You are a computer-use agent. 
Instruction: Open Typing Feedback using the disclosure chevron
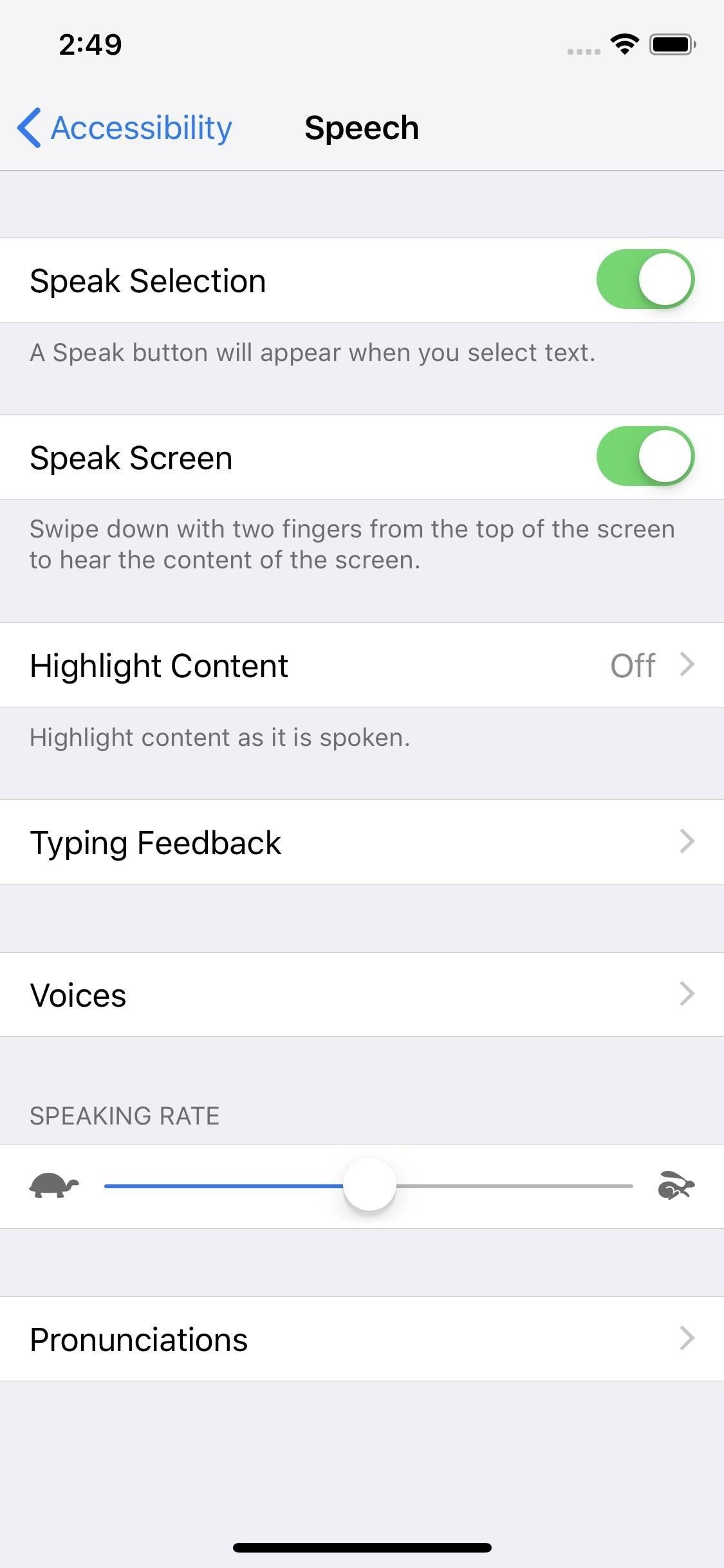pos(687,841)
